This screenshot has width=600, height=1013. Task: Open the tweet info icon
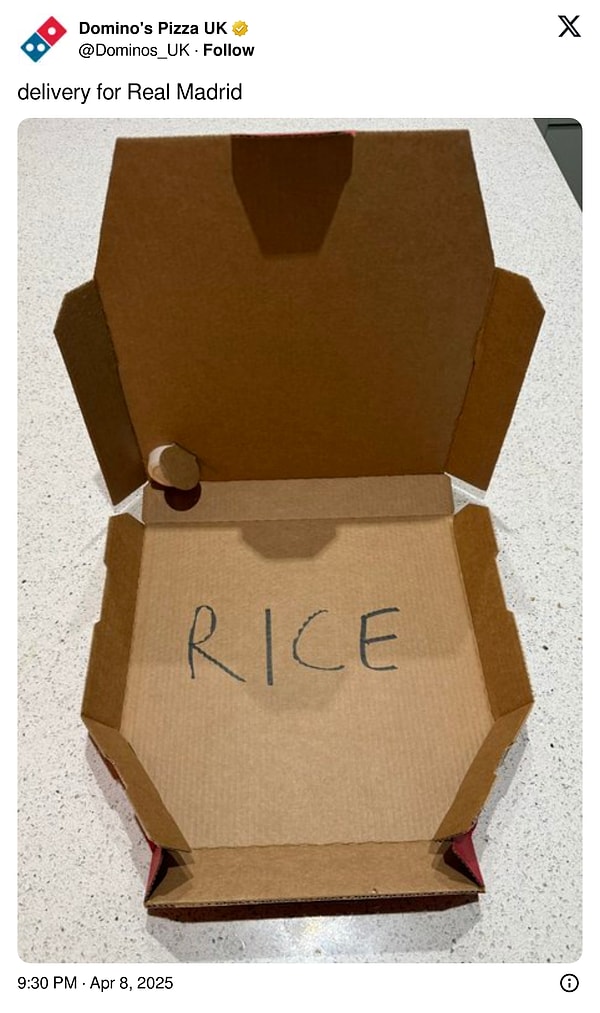(x=569, y=983)
